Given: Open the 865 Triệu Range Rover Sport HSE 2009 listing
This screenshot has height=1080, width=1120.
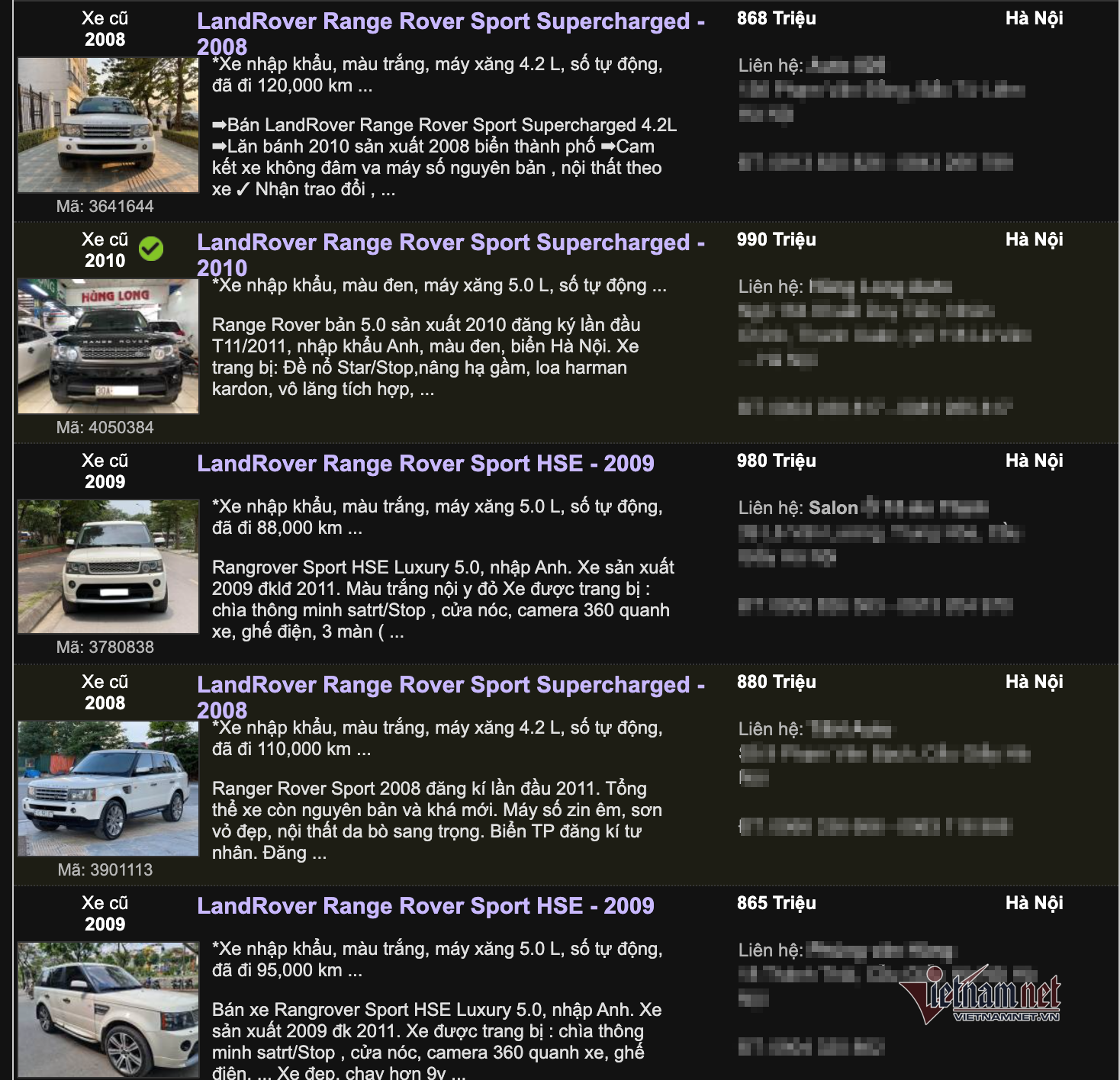Looking at the screenshot, I should (425, 906).
